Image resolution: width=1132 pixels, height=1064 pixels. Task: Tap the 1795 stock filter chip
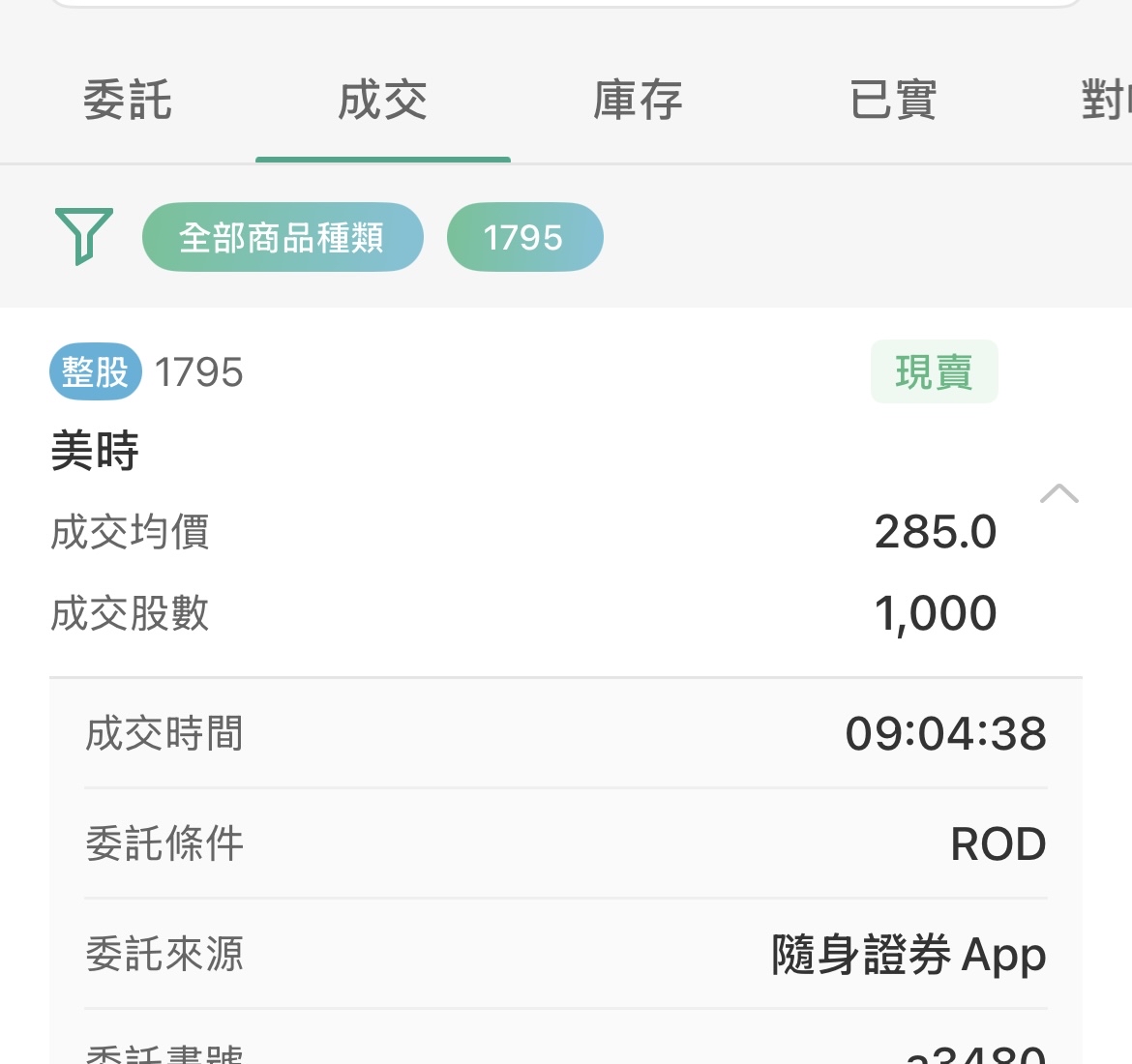pos(524,237)
